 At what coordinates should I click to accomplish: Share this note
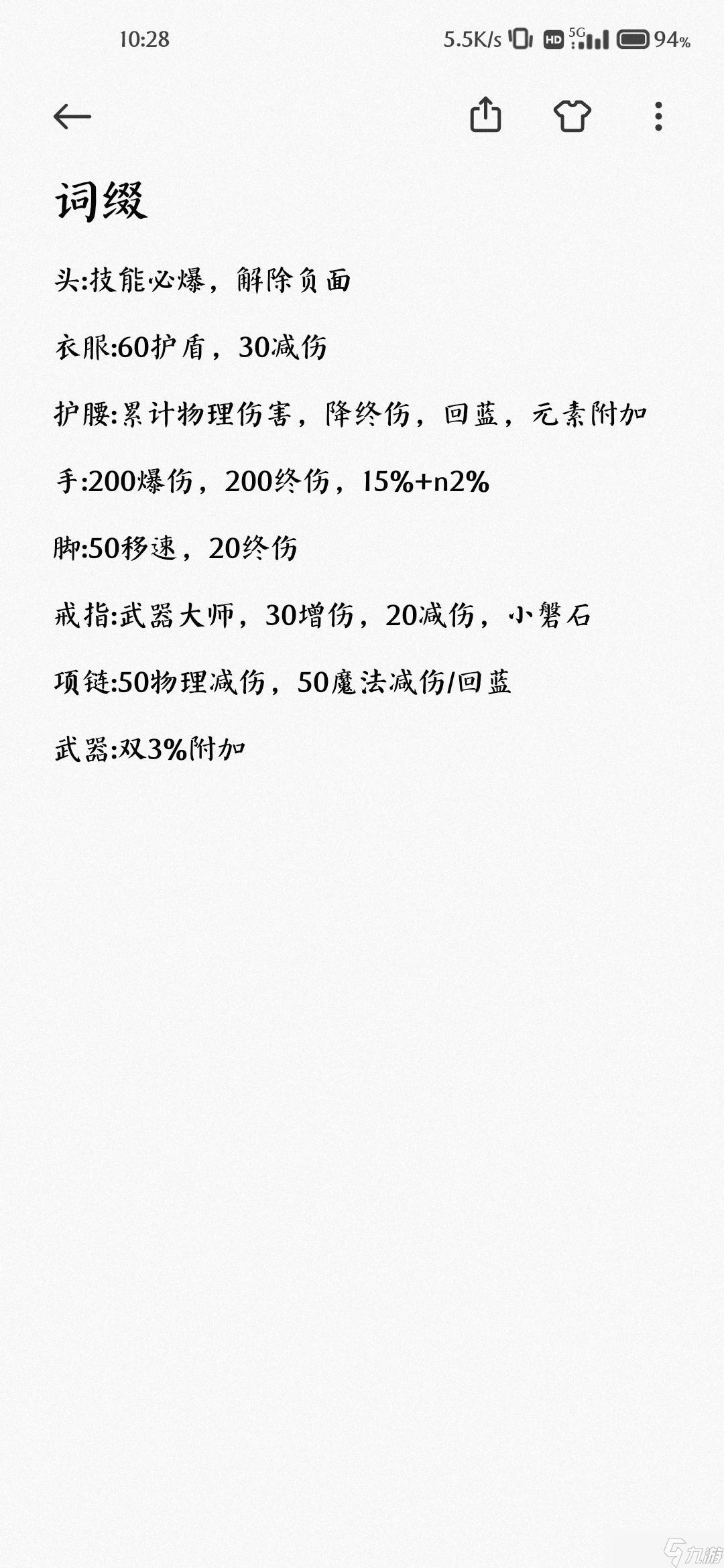(485, 115)
